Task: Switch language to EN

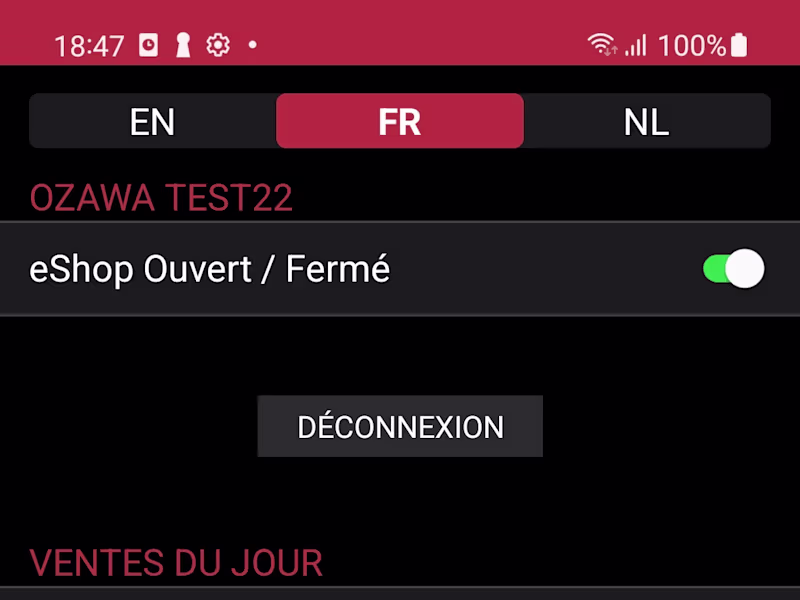Action: tap(152, 121)
